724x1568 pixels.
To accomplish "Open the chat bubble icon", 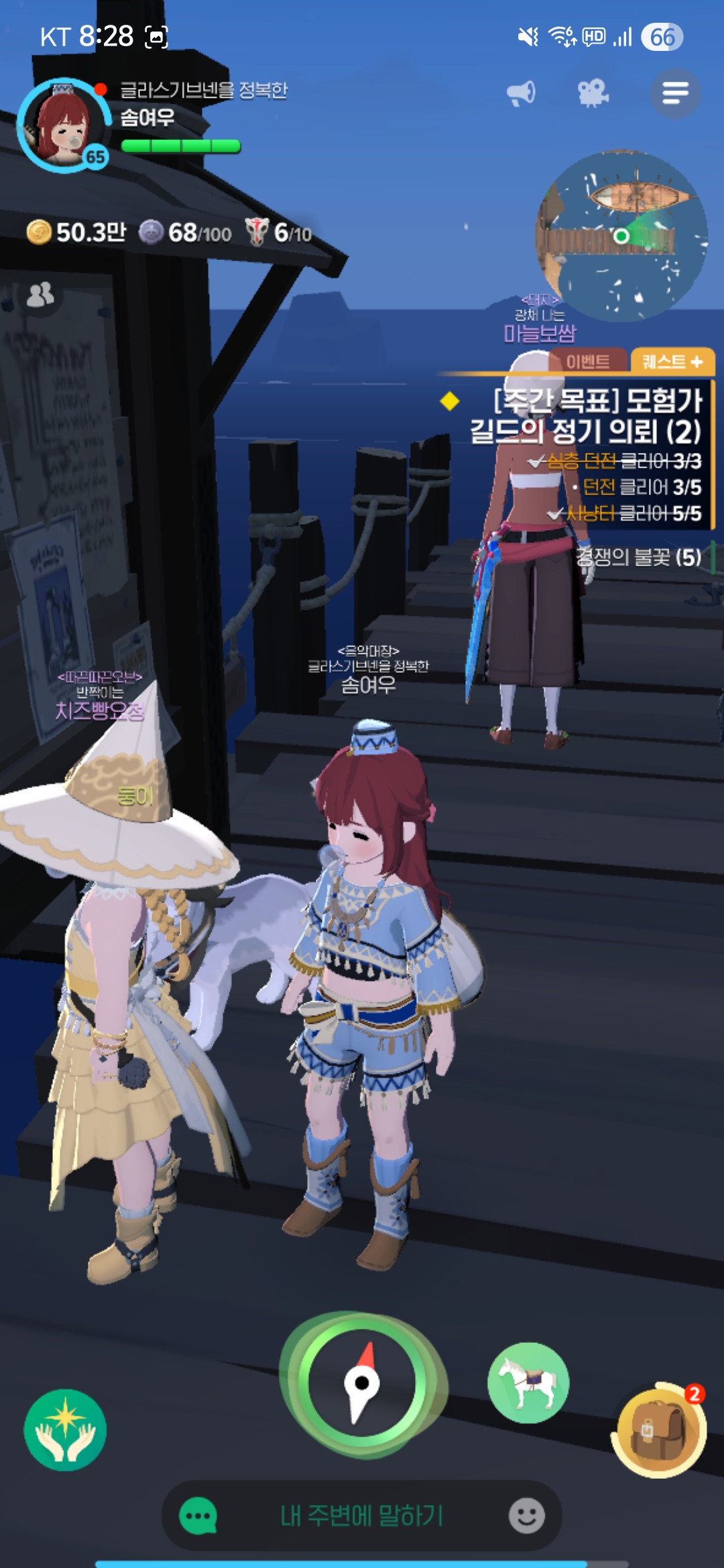I will click(198, 1516).
